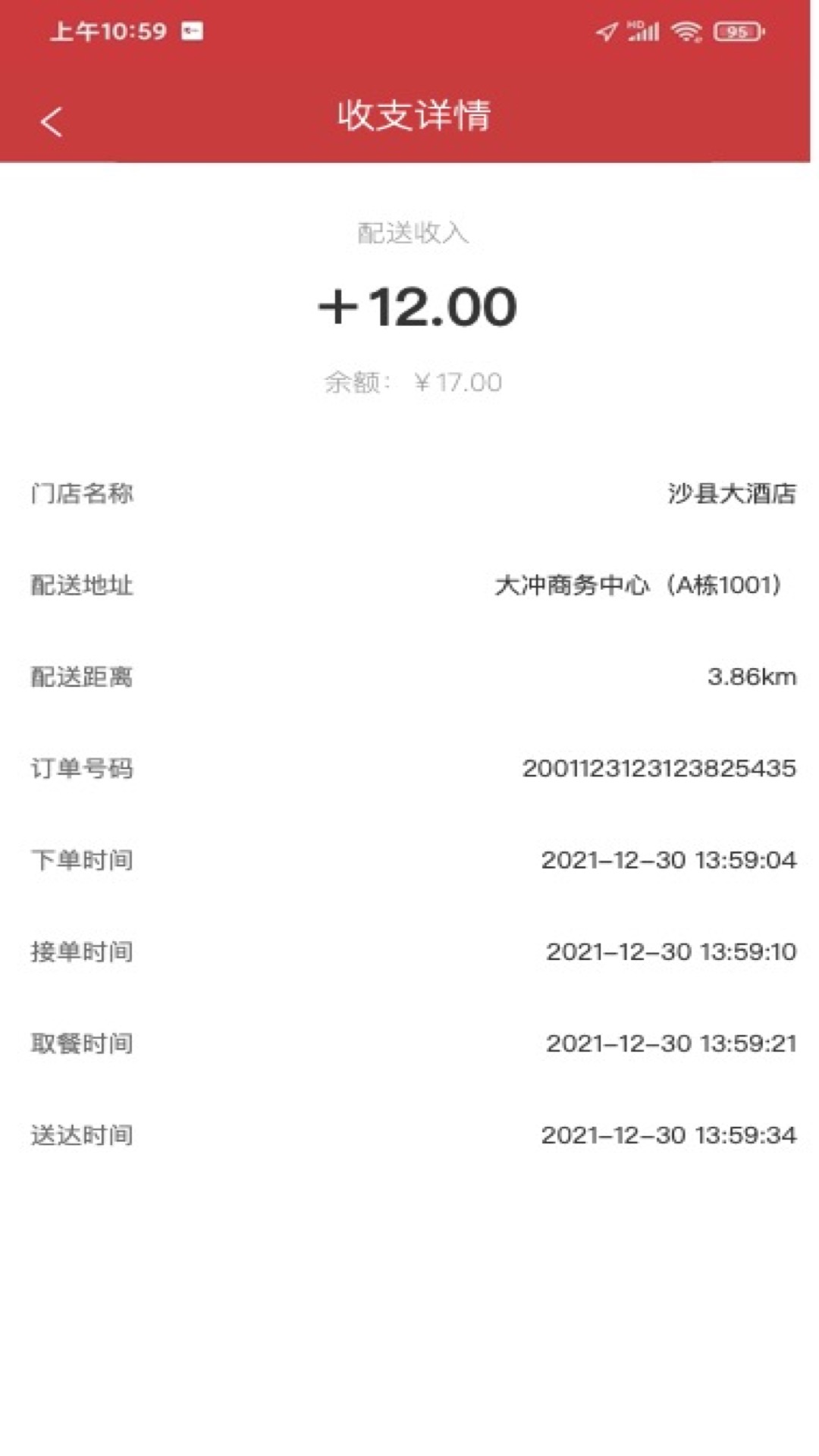Select the 收支详情 title bar
819x1456 pixels.
[409, 118]
